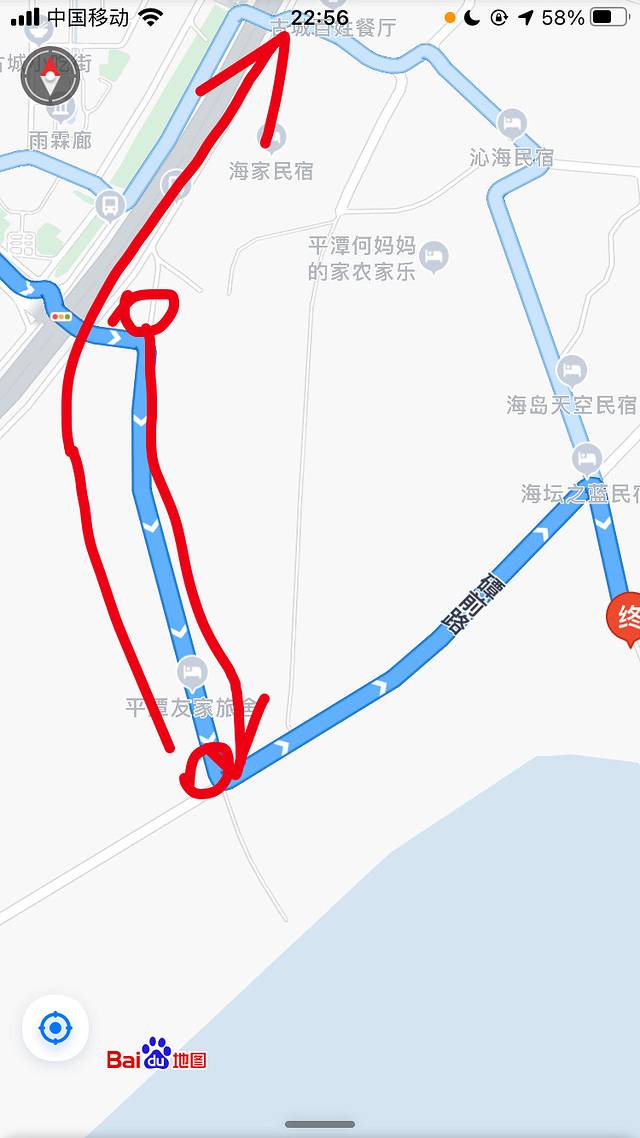Screen dimensions: 640x1138
Task: Tap the 平潭何妈妈的家农家乐 marker
Action: [434, 257]
